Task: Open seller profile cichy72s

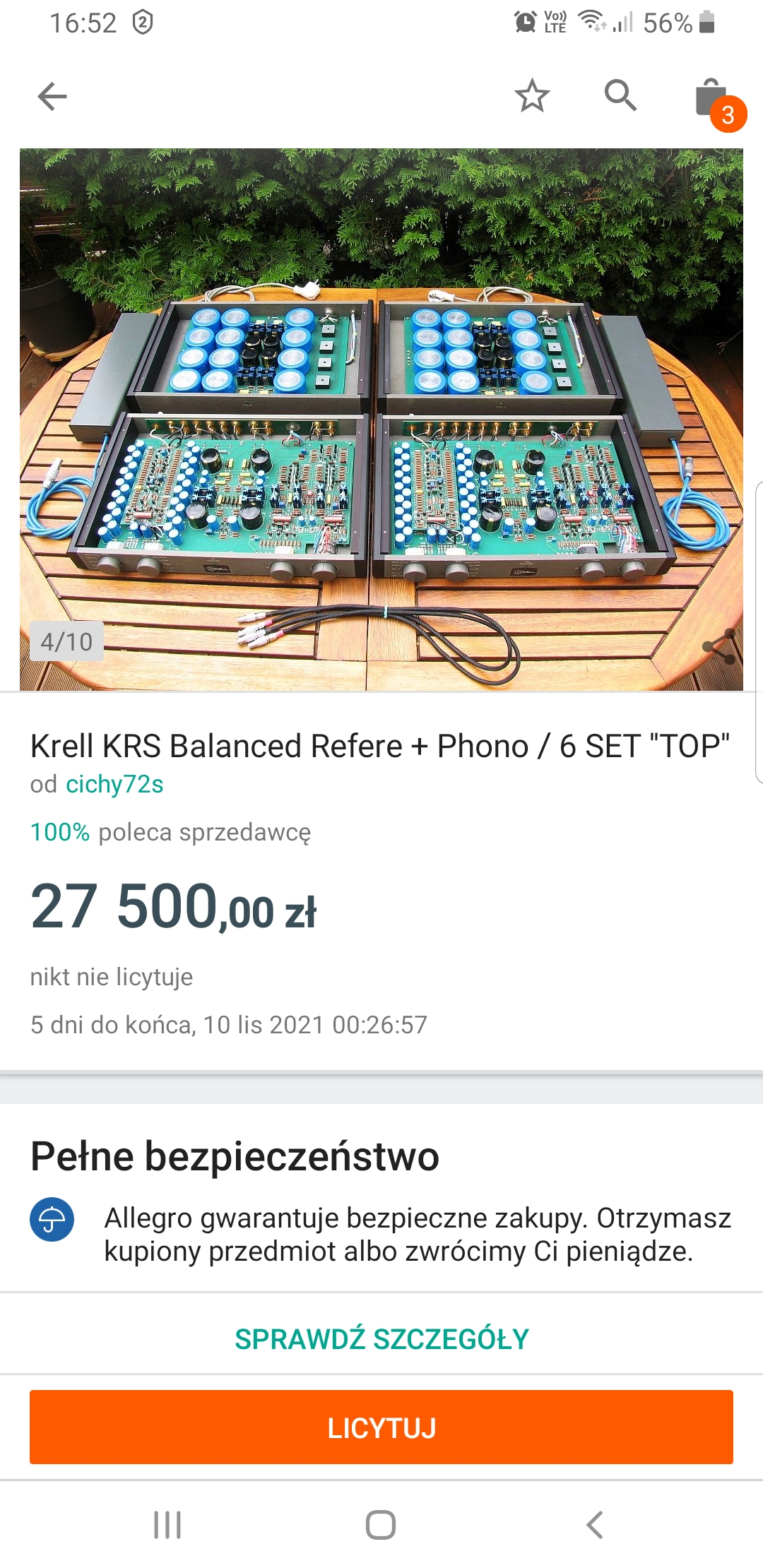Action: (x=114, y=784)
